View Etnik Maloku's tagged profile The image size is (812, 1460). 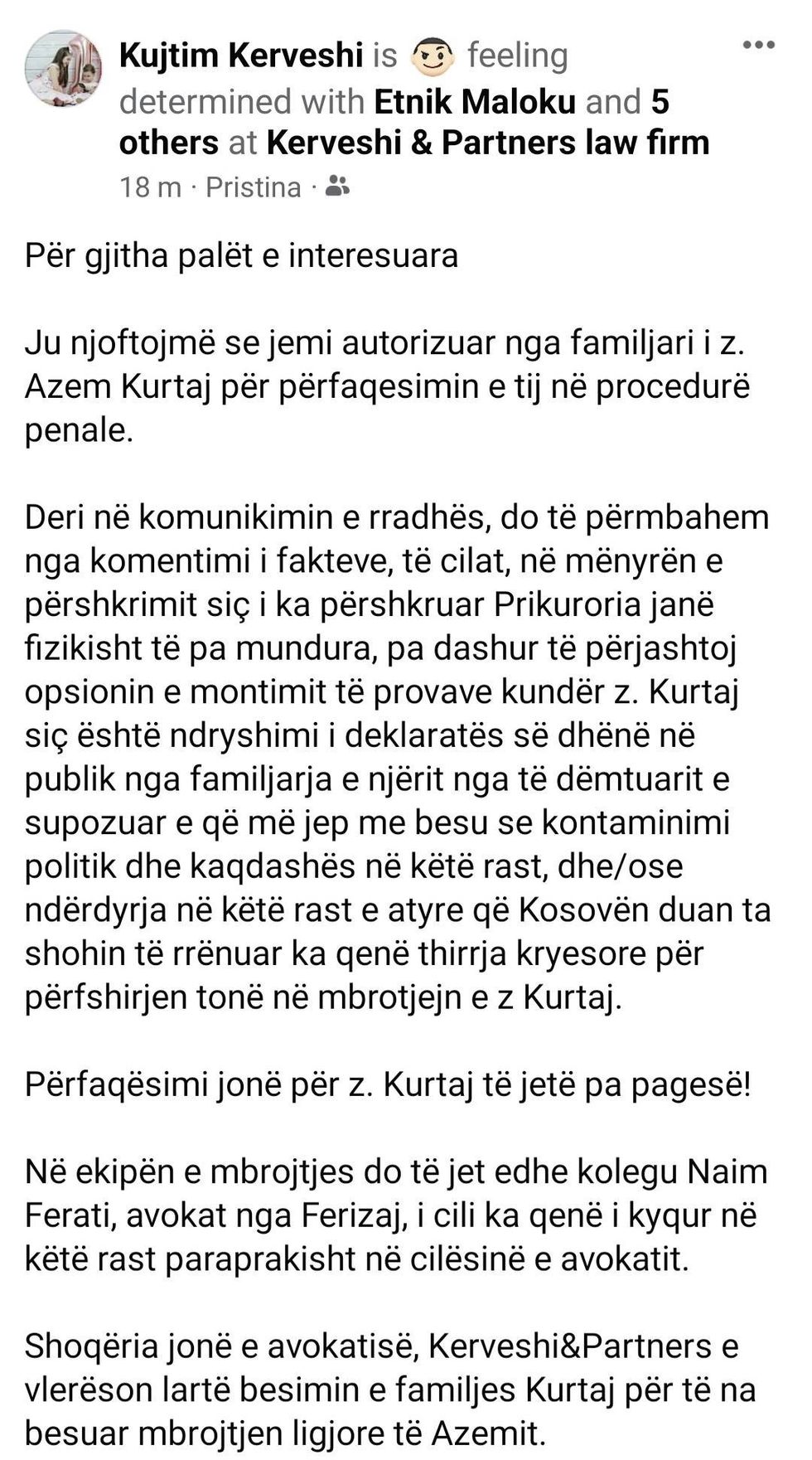[x=475, y=102]
